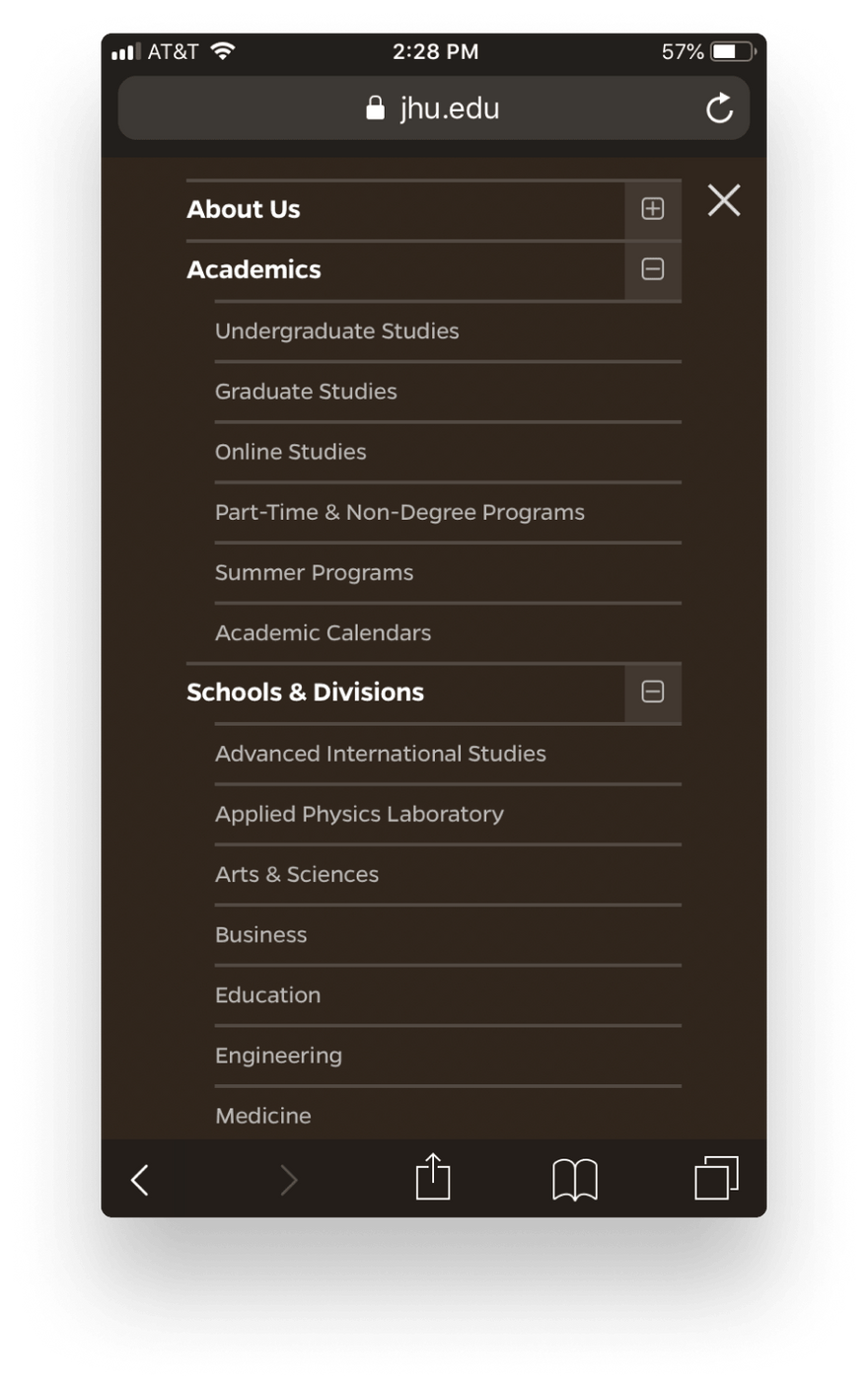868x1387 pixels.
Task: Open browser bookmarks
Action: [x=575, y=1179]
